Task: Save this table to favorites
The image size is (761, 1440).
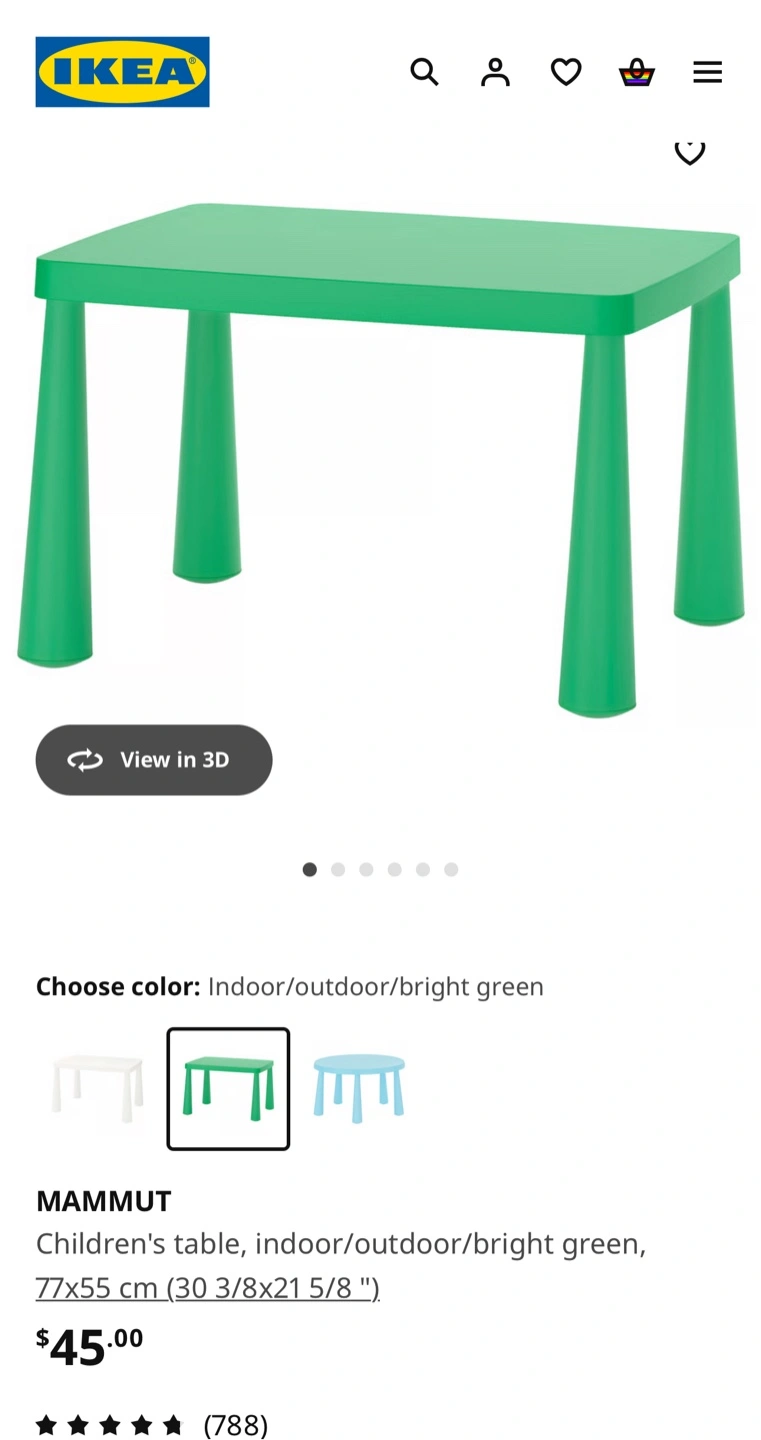Action: (689, 151)
